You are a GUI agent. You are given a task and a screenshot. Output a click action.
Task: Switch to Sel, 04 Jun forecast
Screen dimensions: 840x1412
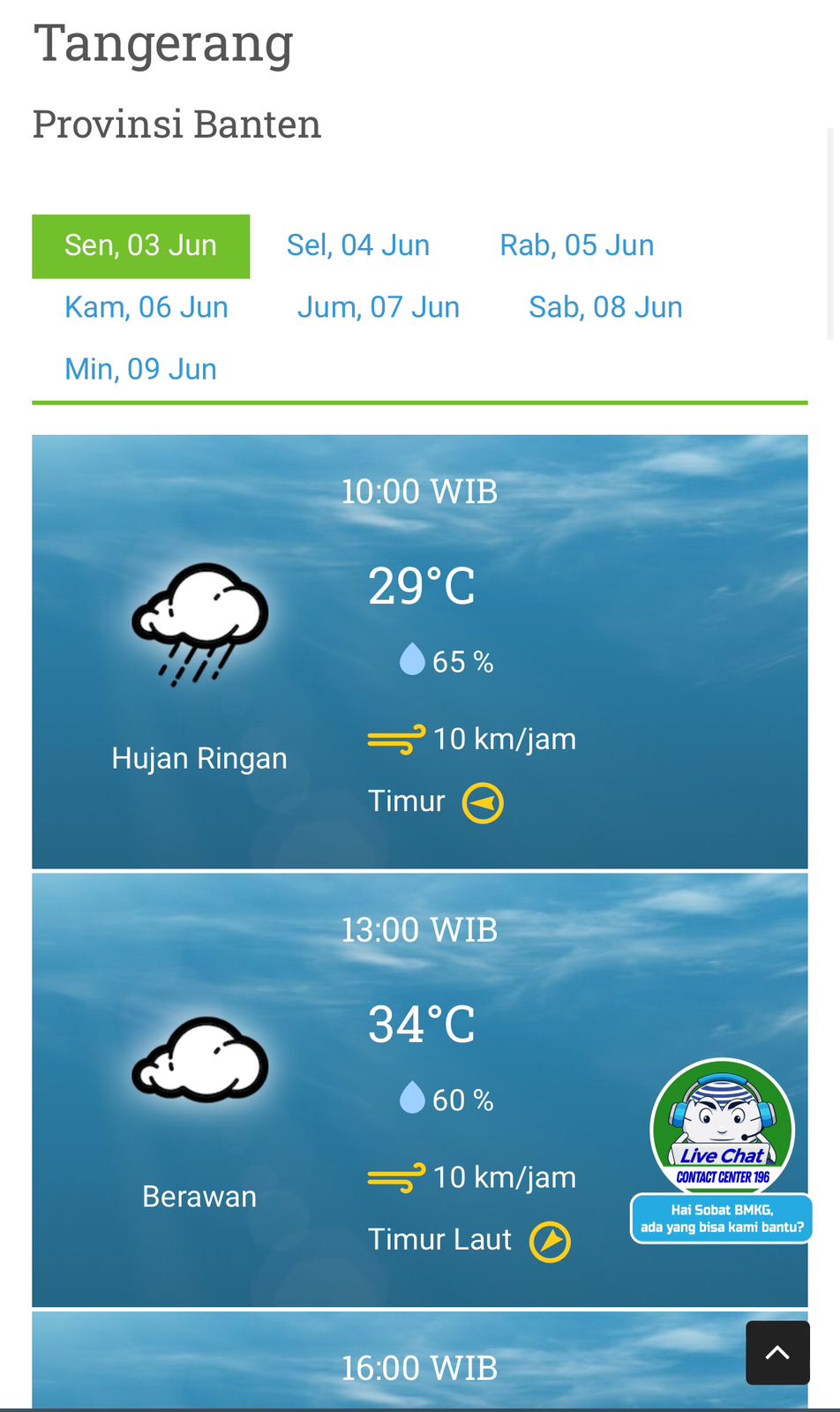358,245
